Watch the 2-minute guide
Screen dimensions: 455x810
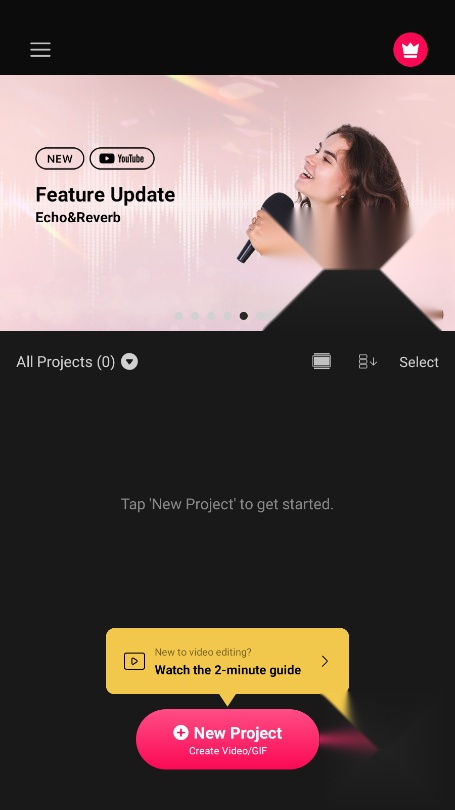(x=227, y=661)
